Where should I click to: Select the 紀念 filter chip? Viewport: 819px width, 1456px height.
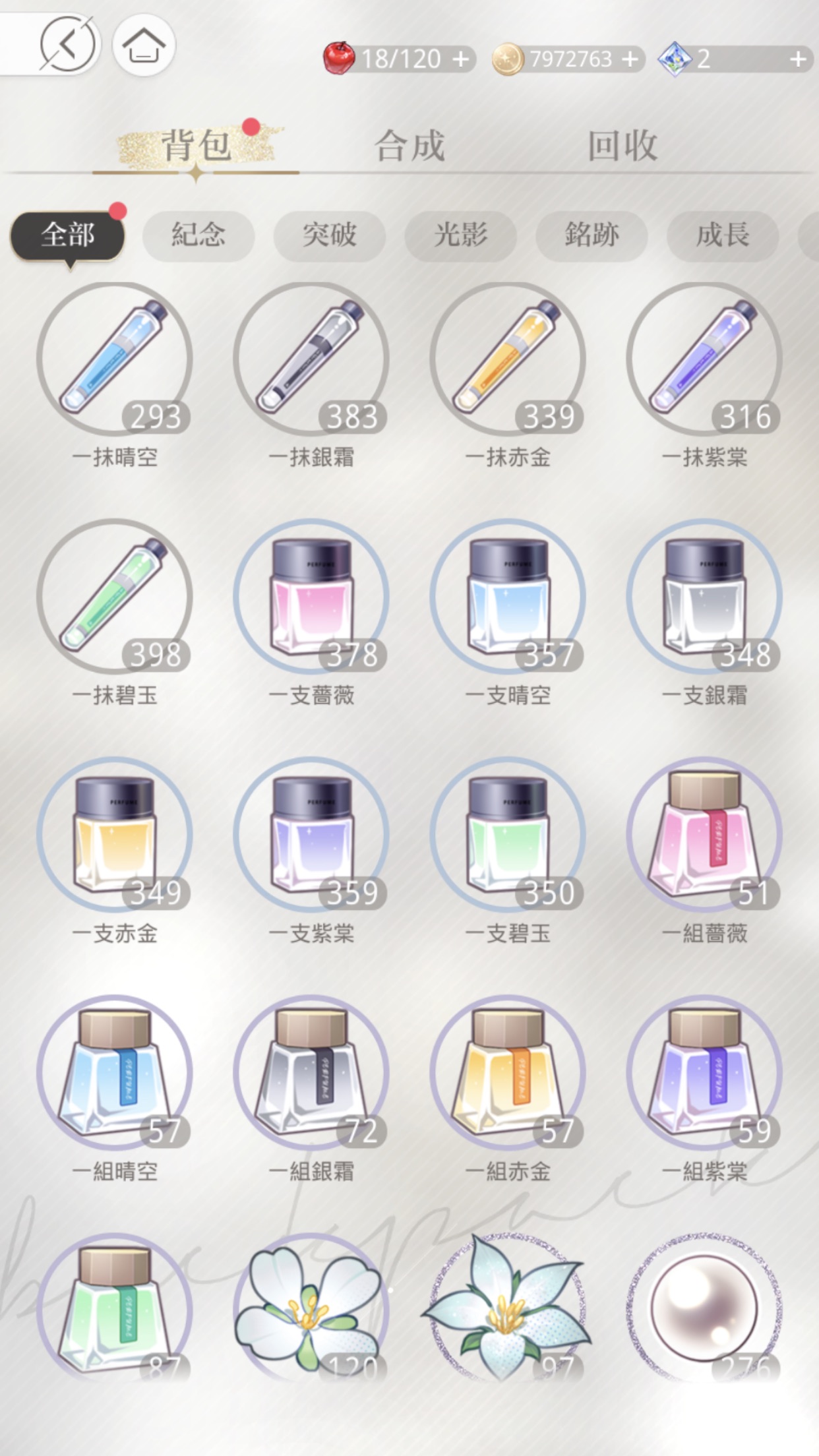coord(198,235)
